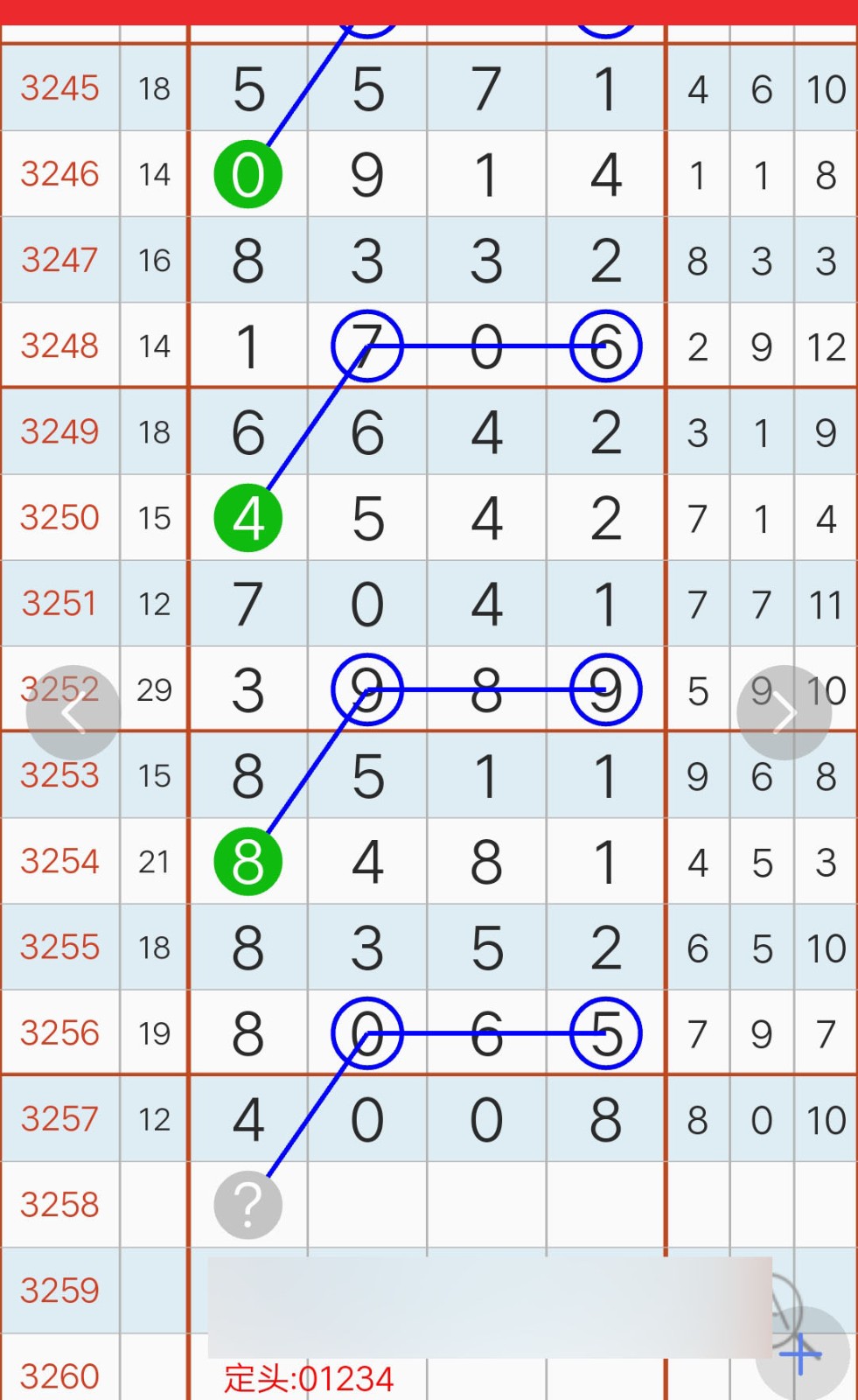
Task: Go to the previous chart page
Action: pos(73,713)
